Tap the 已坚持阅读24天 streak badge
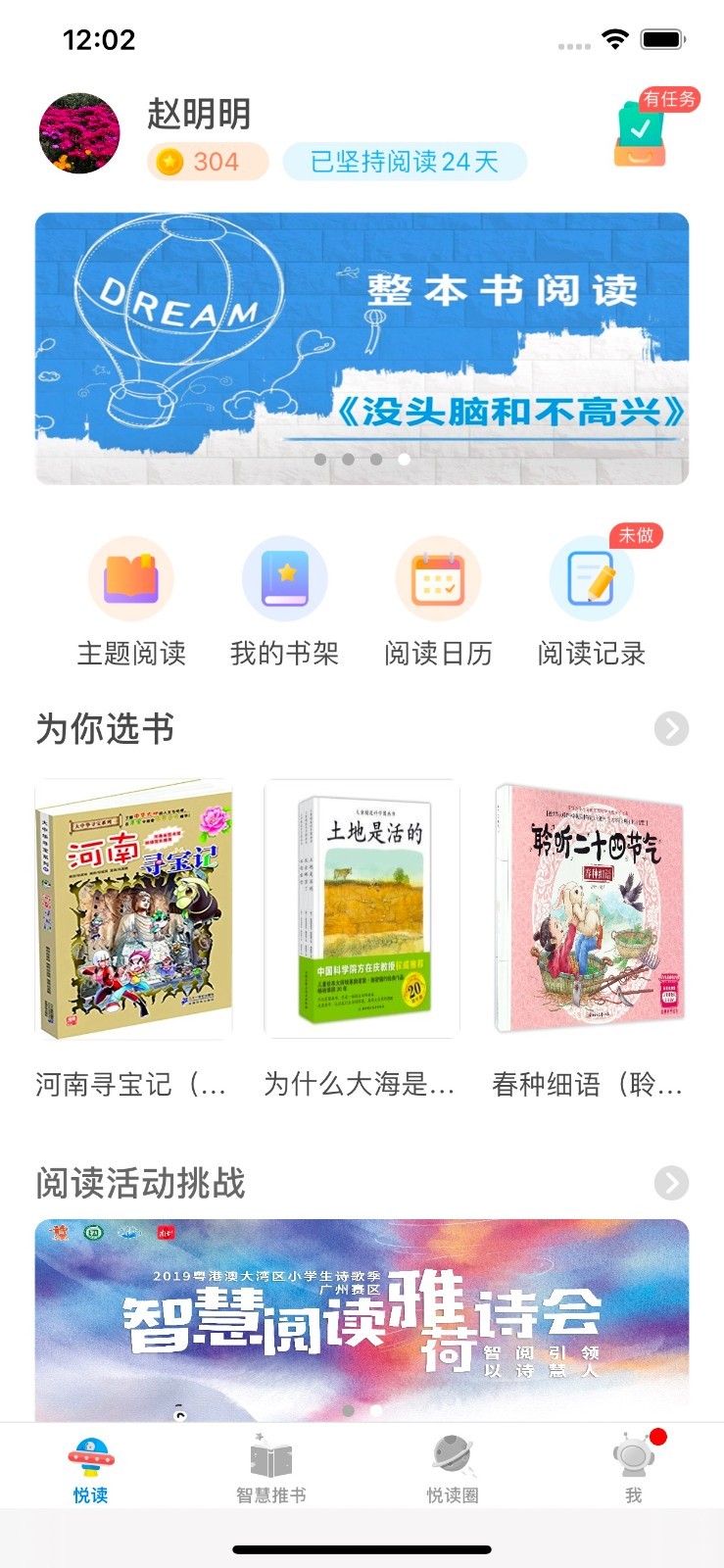This screenshot has height=1568, width=724. click(403, 161)
